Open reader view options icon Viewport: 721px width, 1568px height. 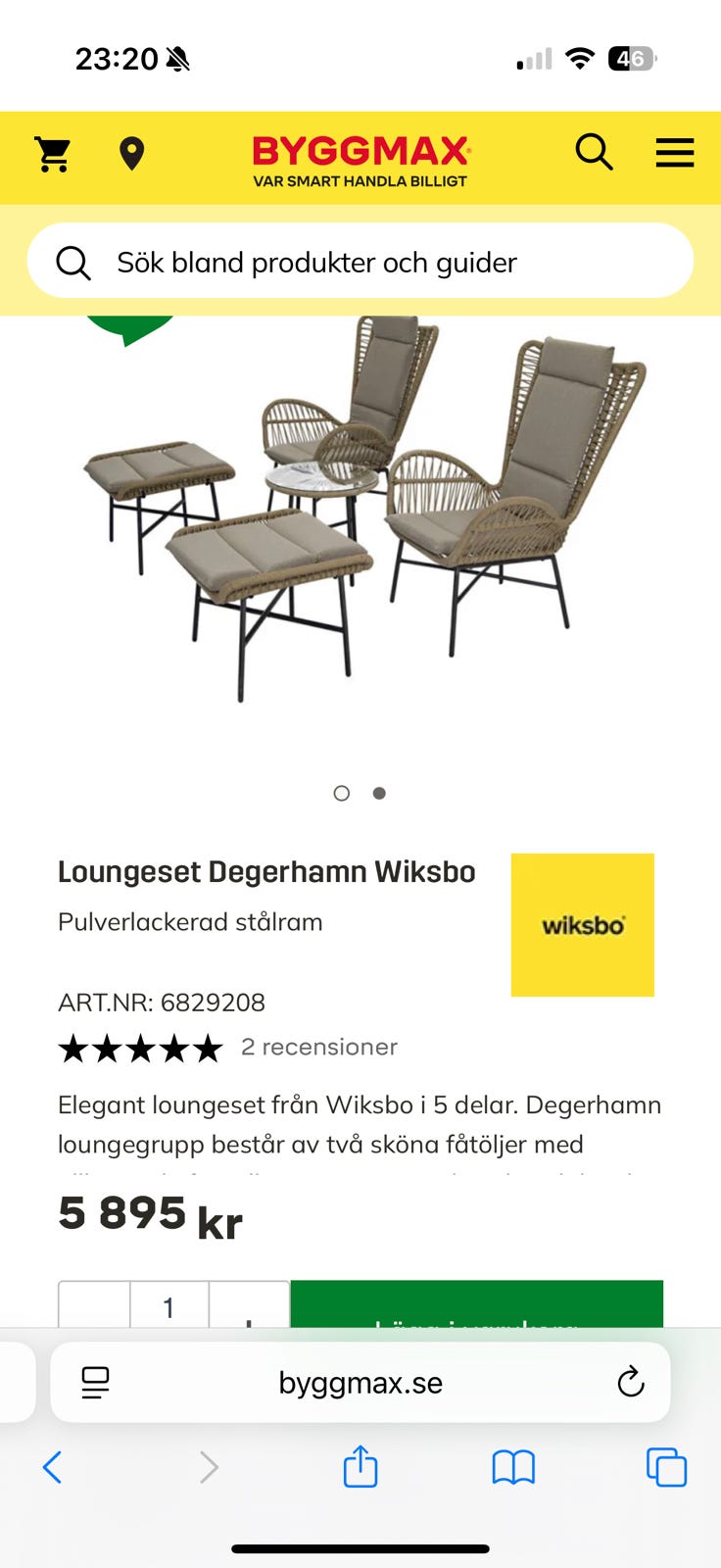coord(93,1382)
